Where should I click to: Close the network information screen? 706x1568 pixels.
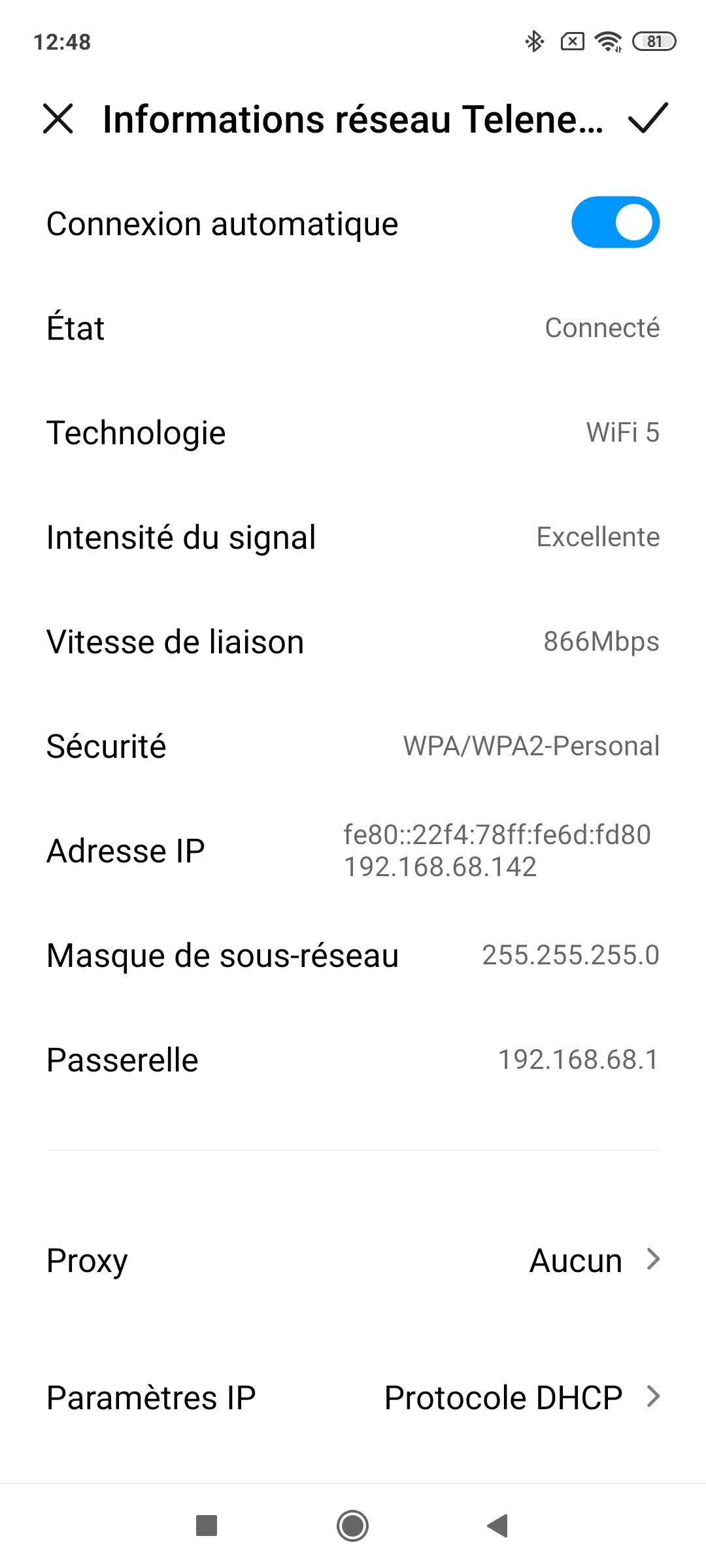tap(58, 119)
